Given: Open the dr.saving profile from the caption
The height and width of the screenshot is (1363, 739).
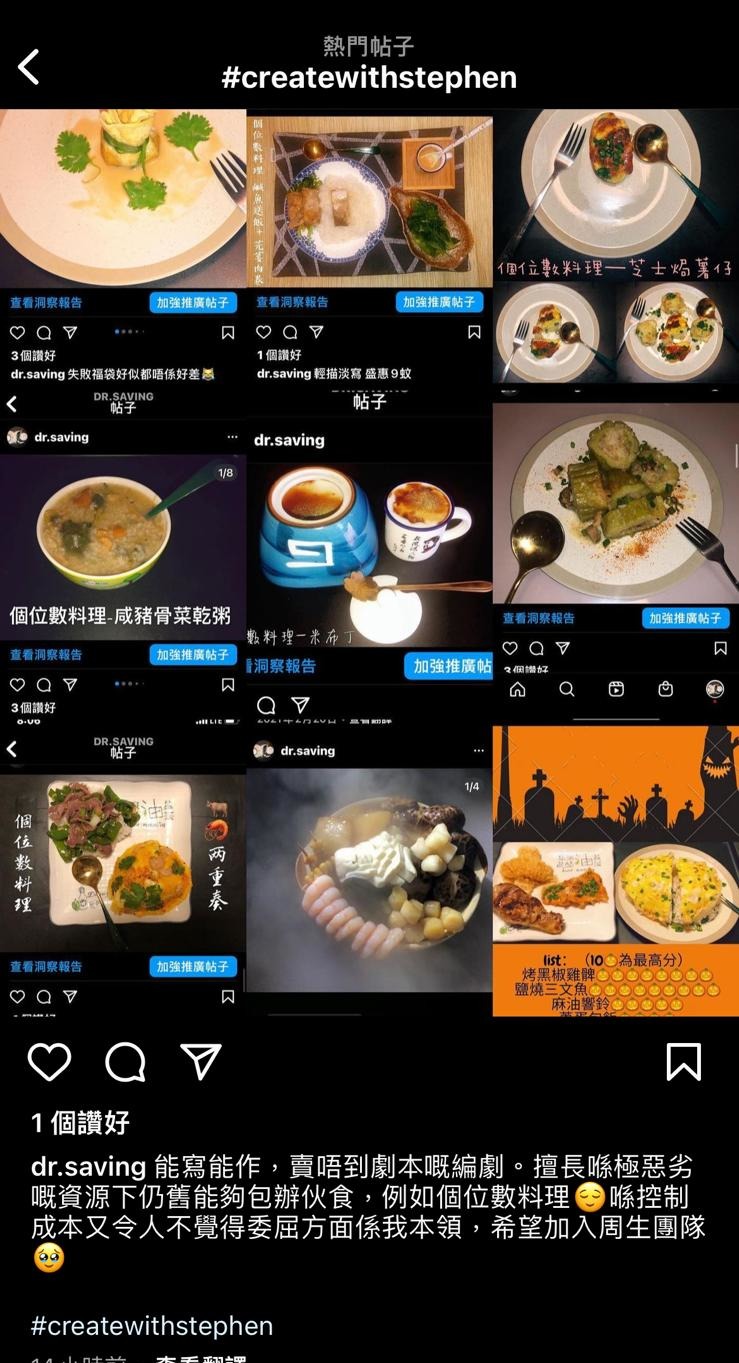Looking at the screenshot, I should (x=90, y=1167).
